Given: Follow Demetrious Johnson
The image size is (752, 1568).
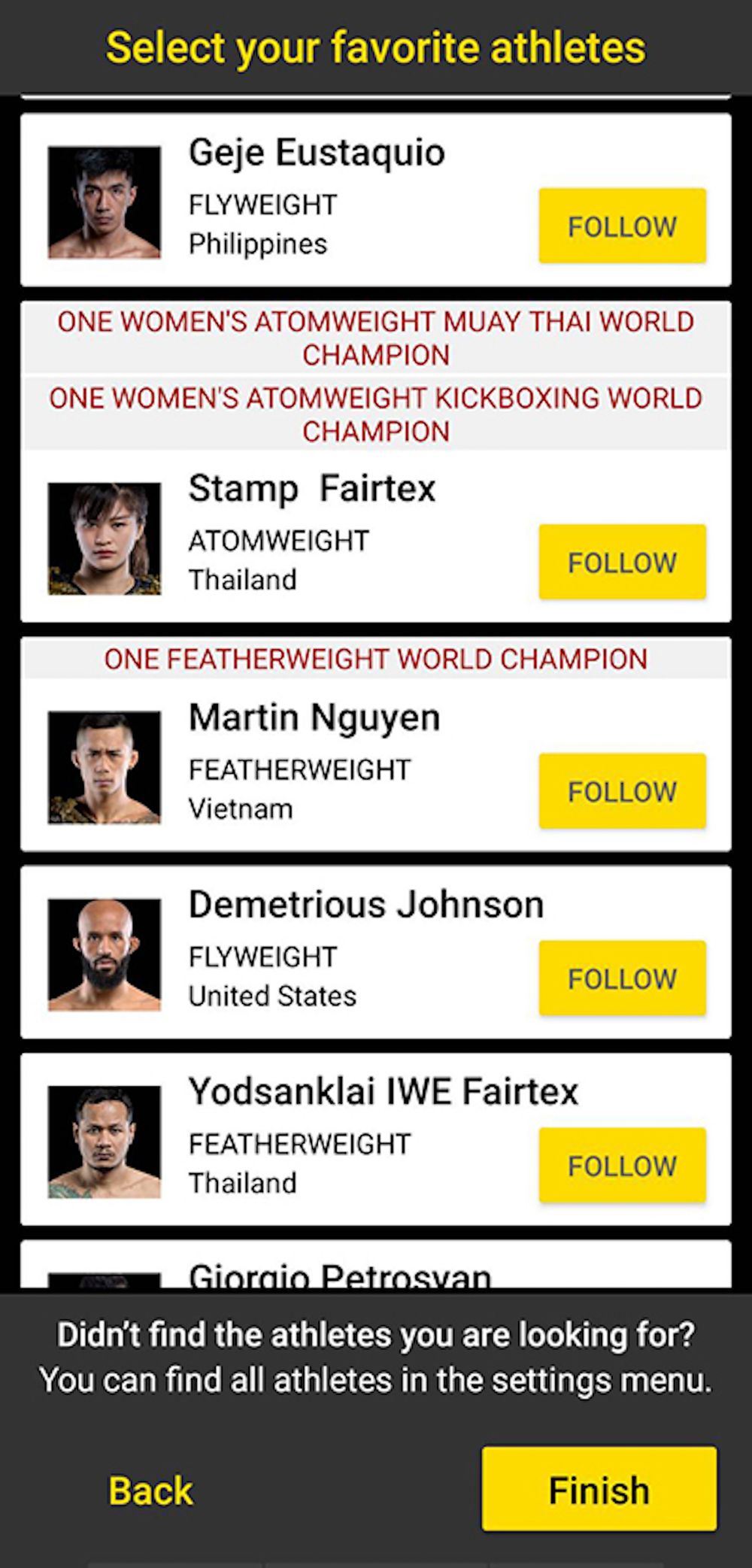Looking at the screenshot, I should (622, 978).
